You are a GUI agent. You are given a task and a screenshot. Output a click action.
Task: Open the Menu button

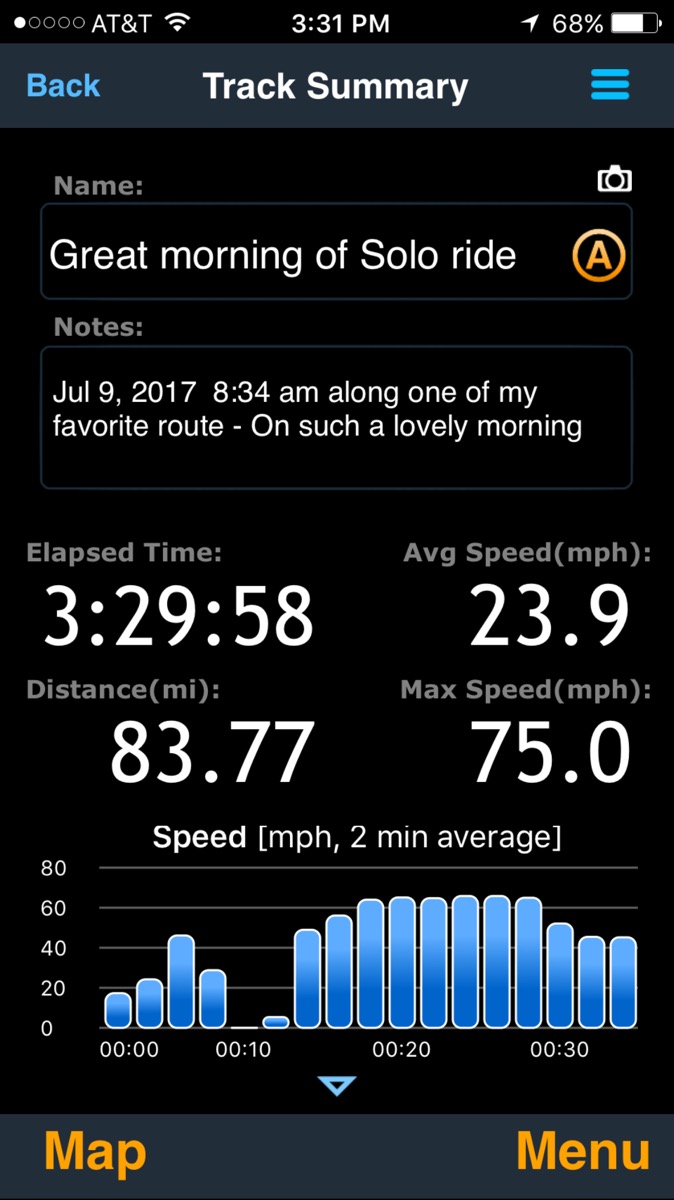click(x=582, y=1152)
